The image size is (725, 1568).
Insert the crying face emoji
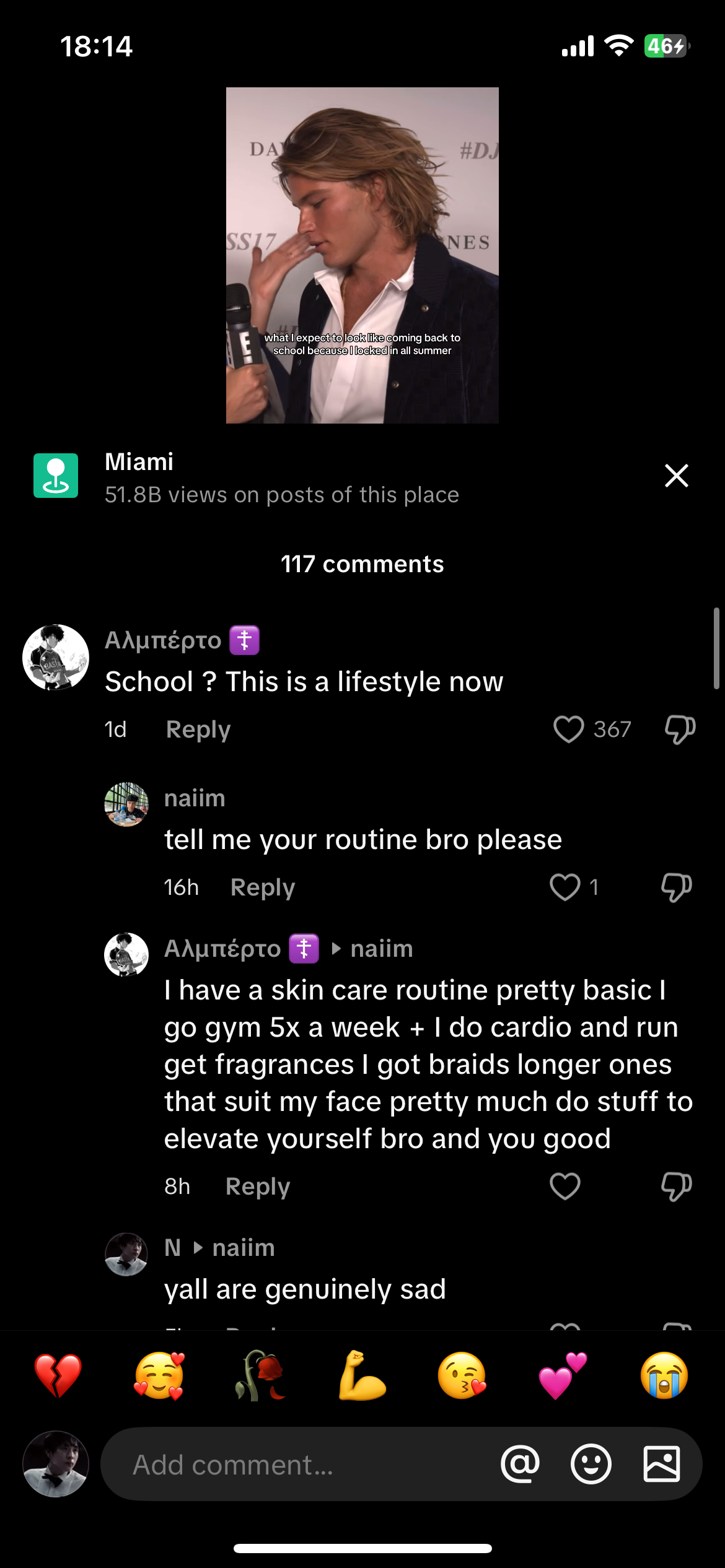pyautogui.click(x=664, y=1376)
